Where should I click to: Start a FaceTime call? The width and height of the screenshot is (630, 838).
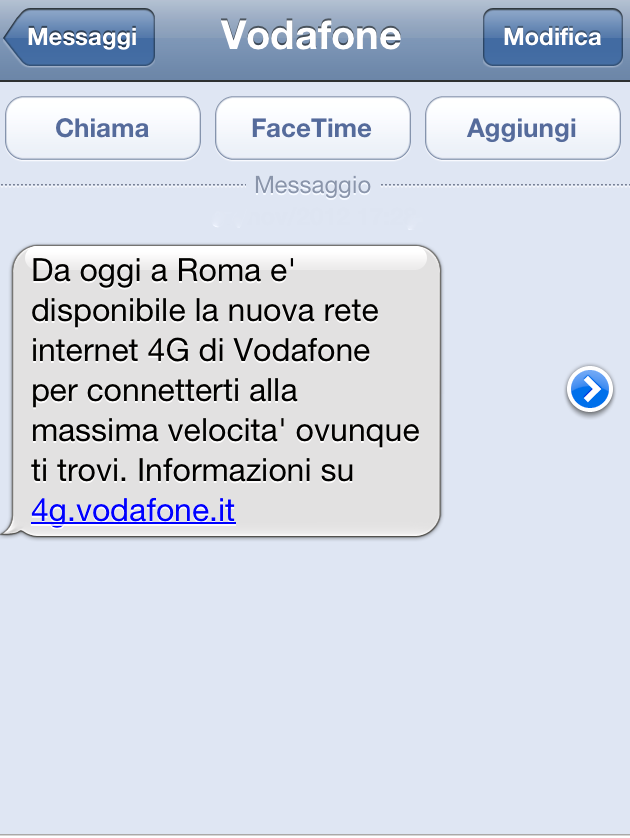click(x=312, y=128)
